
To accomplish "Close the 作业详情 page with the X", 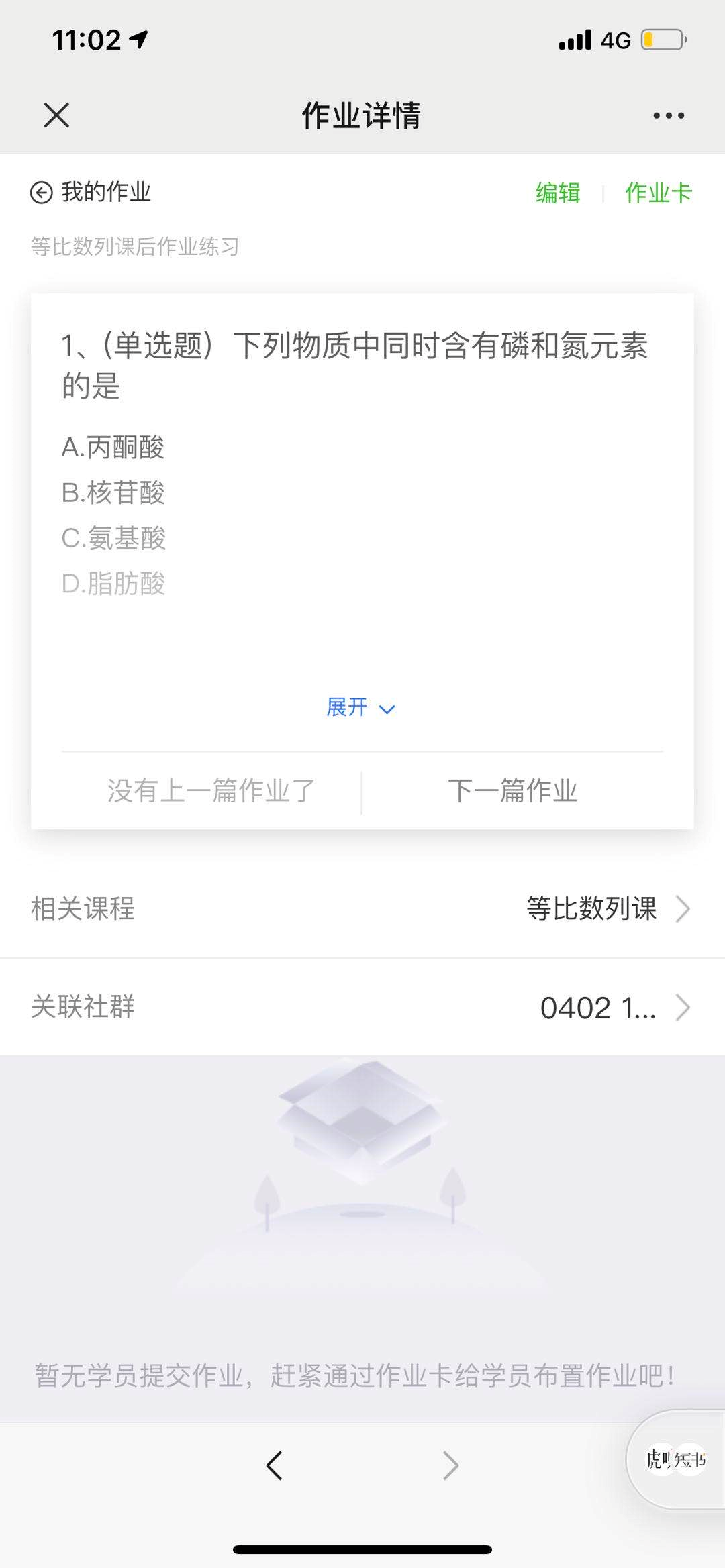I will coord(56,115).
